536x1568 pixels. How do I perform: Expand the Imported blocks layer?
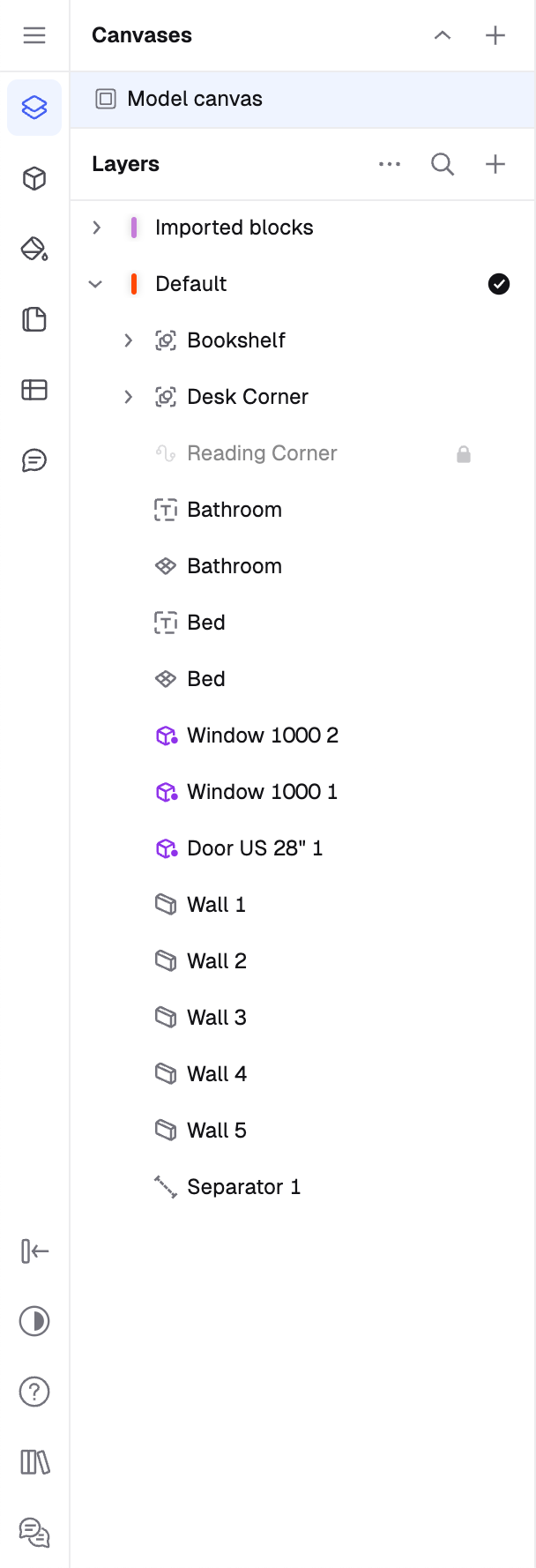97,228
